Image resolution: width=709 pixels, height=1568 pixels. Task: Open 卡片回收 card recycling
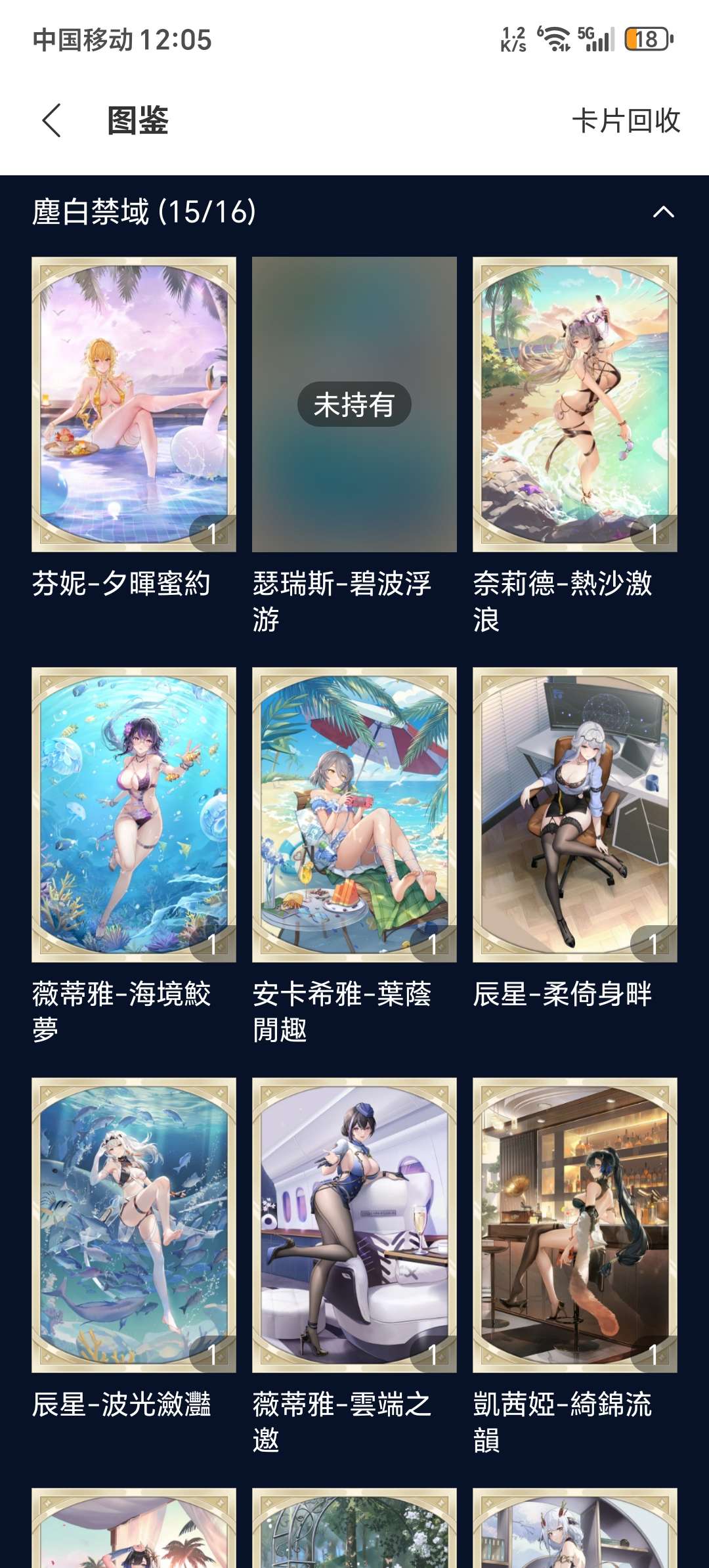pos(626,121)
